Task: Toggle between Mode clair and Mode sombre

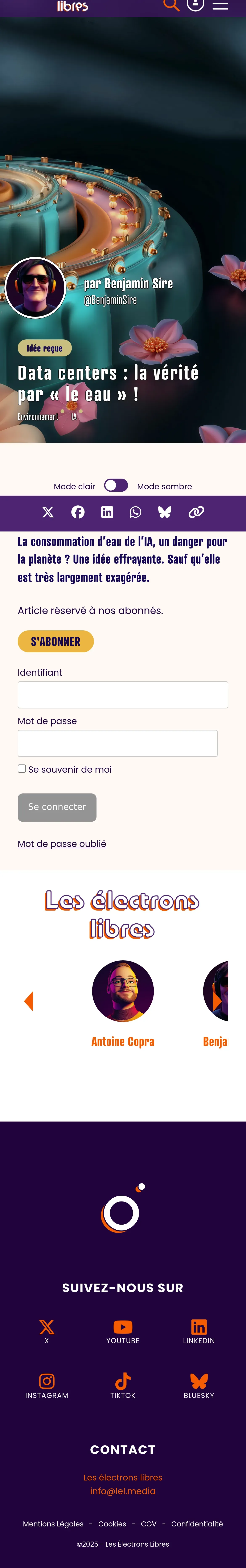Action: coord(116,485)
